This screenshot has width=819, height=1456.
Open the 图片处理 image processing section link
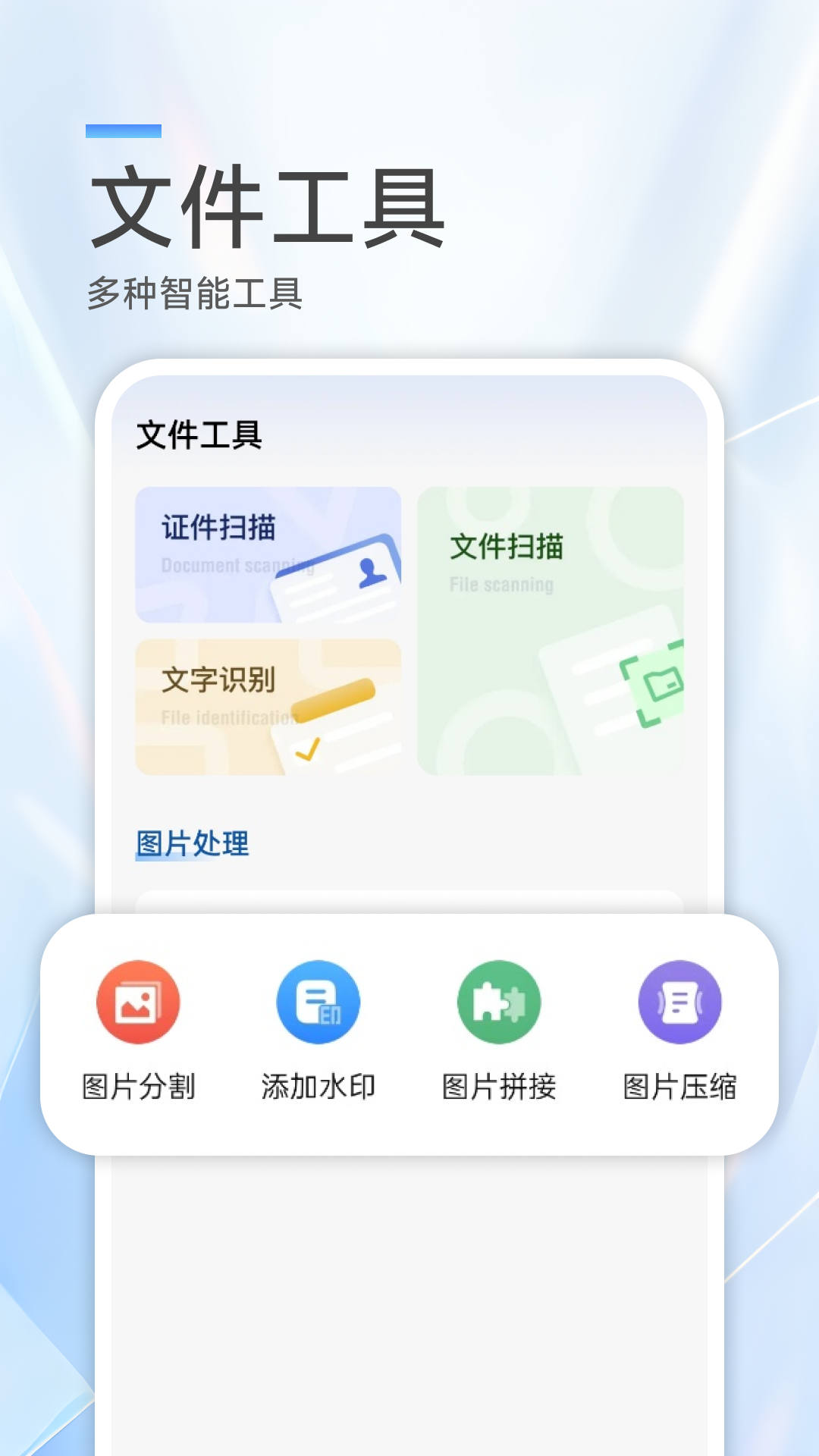point(190,840)
